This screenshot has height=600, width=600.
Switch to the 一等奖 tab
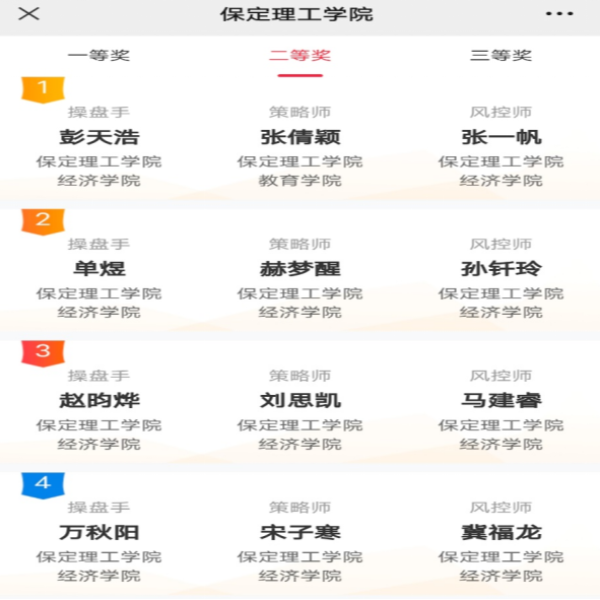[x=99, y=56]
